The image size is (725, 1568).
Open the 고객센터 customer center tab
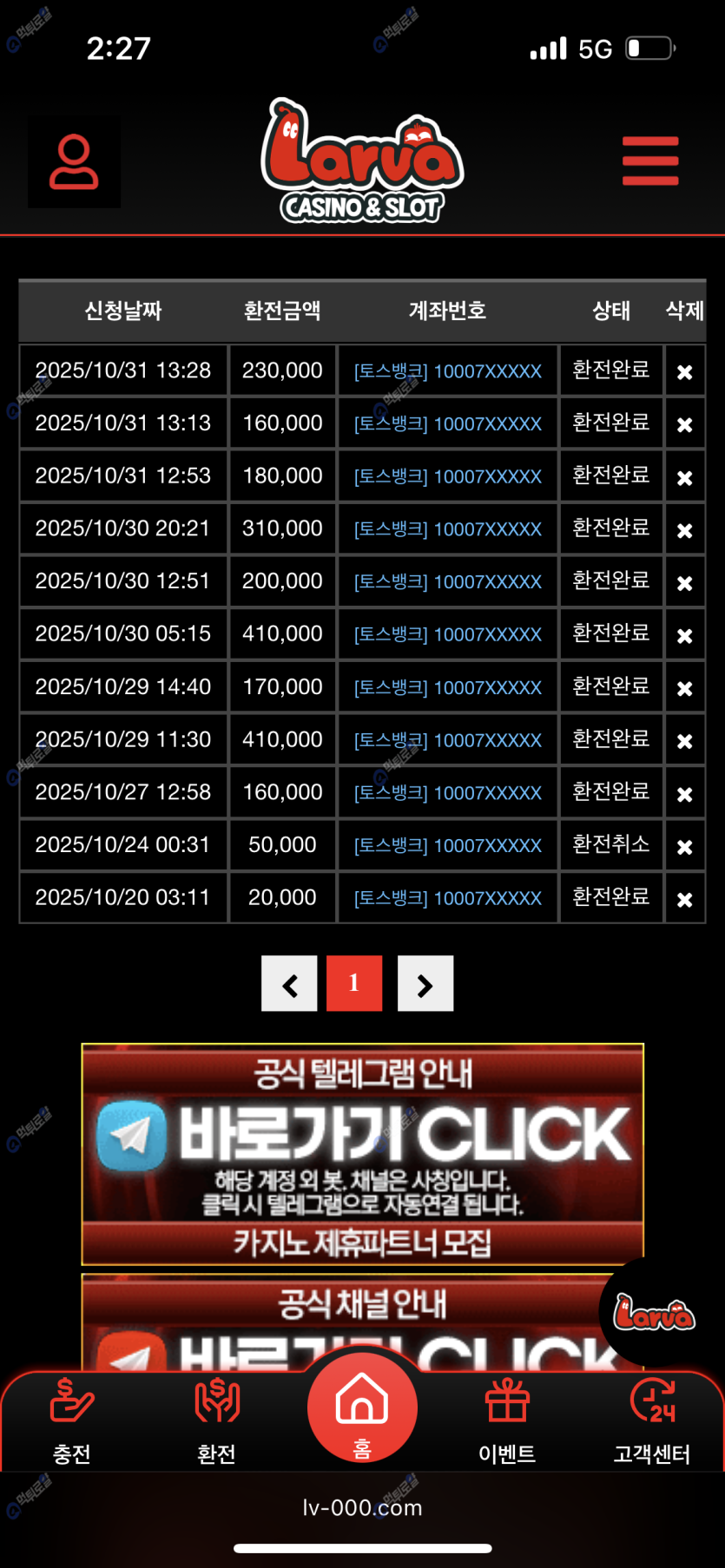(652, 1419)
